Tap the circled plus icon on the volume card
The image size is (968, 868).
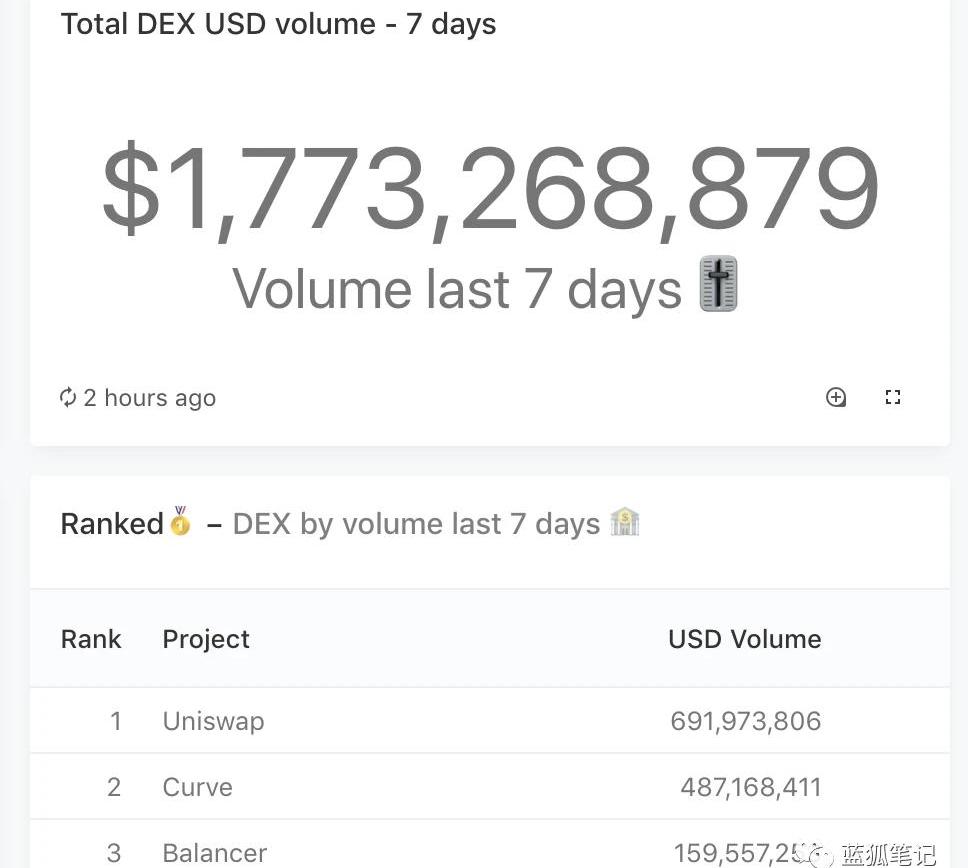(836, 397)
